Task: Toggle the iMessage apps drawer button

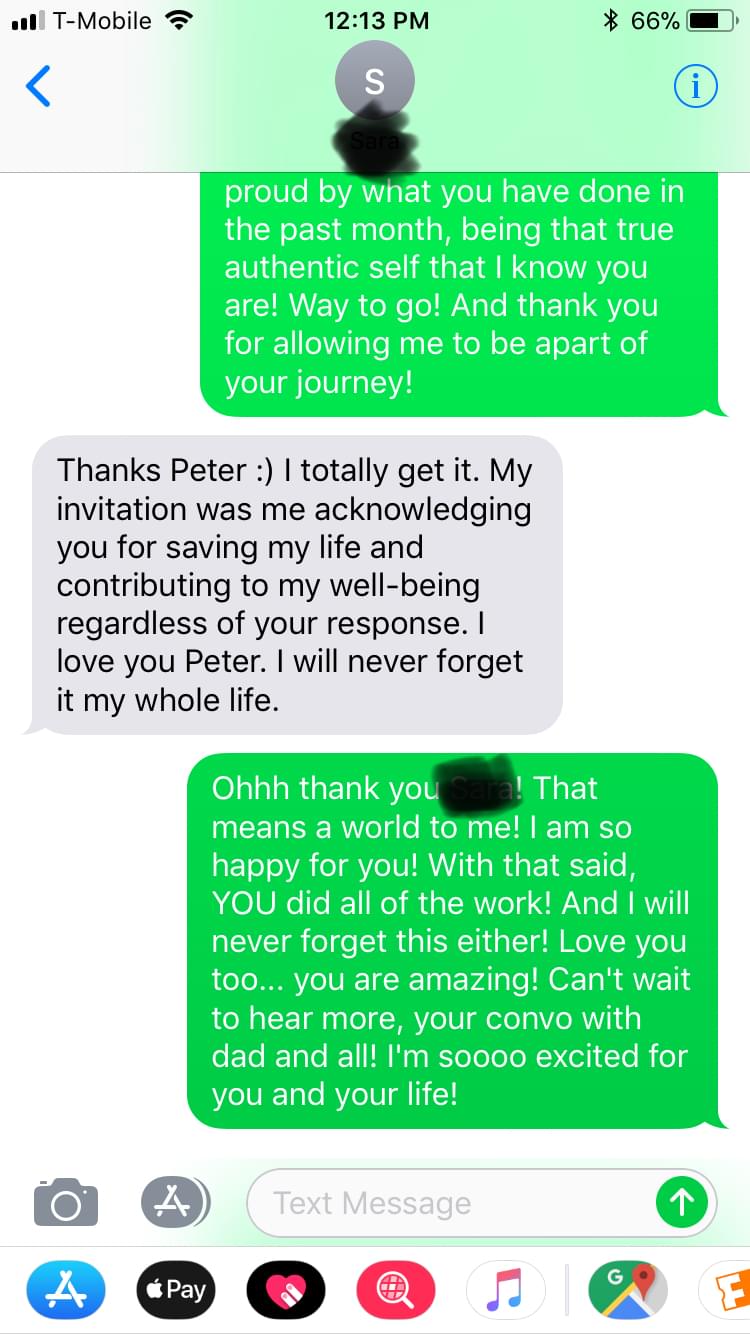Action: pyautogui.click(x=174, y=1202)
